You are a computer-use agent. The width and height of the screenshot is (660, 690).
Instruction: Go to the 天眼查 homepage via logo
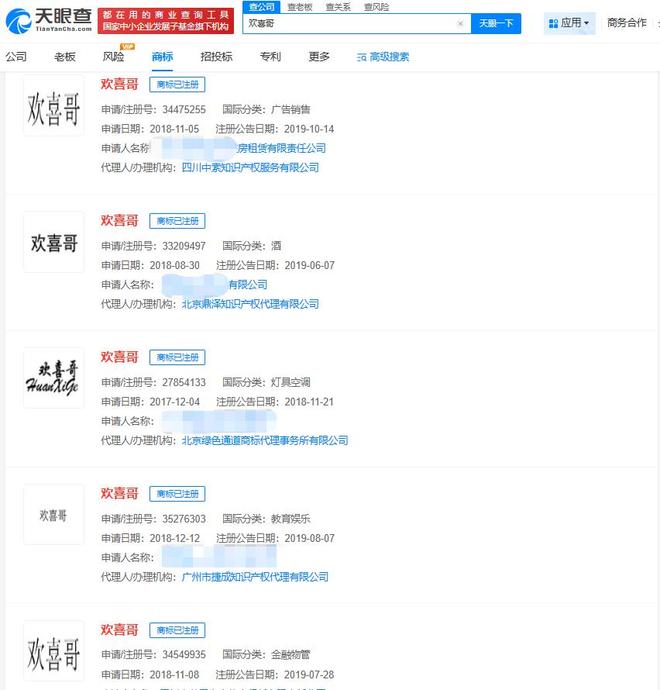pyautogui.click(x=48, y=20)
